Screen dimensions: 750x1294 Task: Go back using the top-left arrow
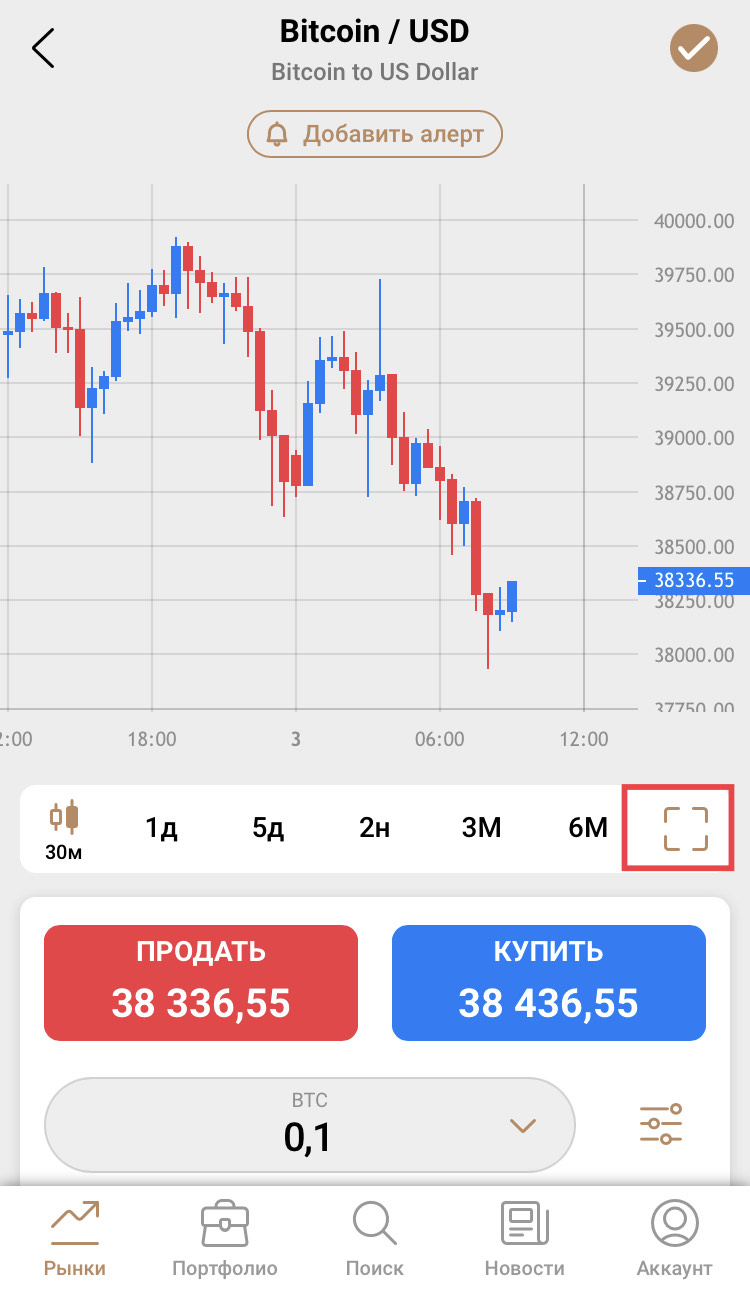(43, 48)
